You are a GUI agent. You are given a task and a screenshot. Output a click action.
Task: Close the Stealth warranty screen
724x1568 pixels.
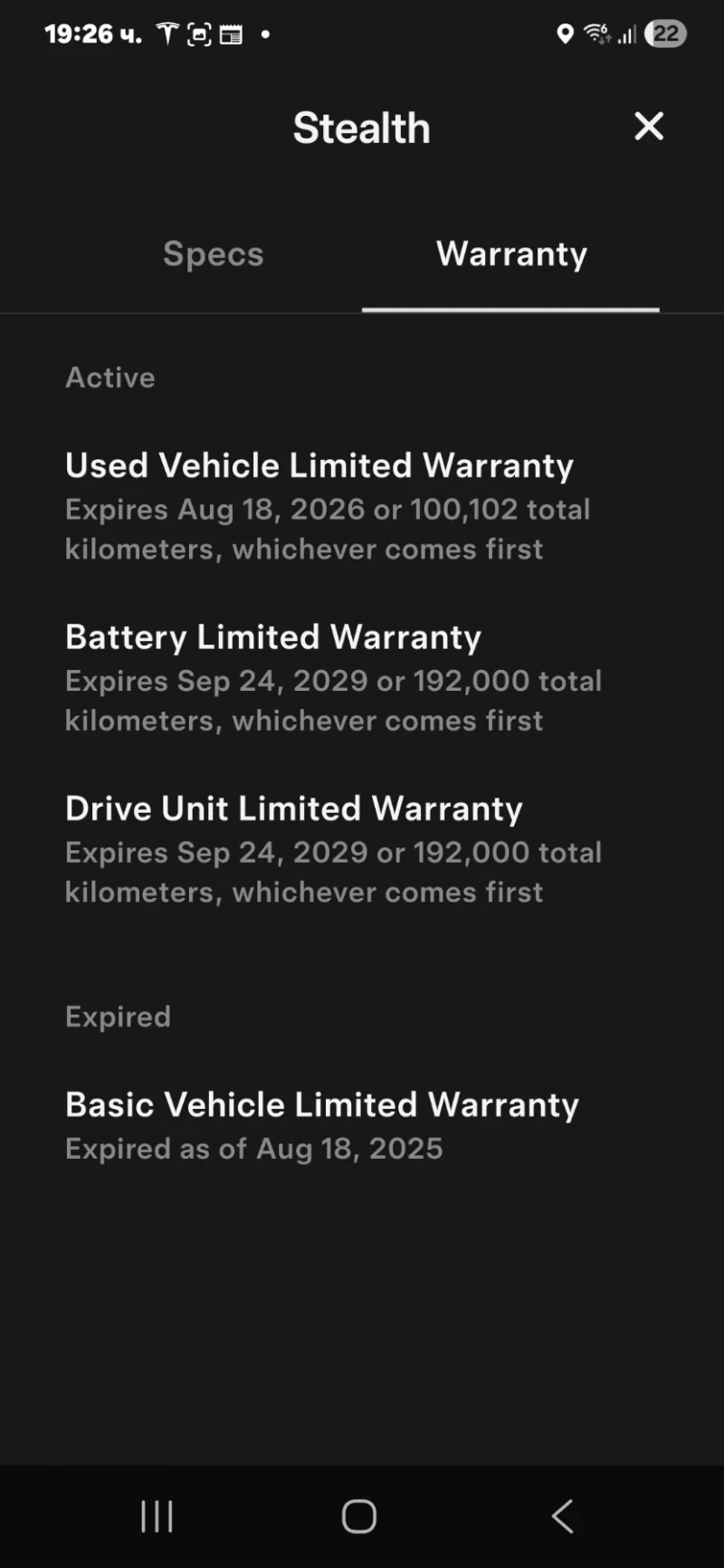pyautogui.click(x=649, y=127)
